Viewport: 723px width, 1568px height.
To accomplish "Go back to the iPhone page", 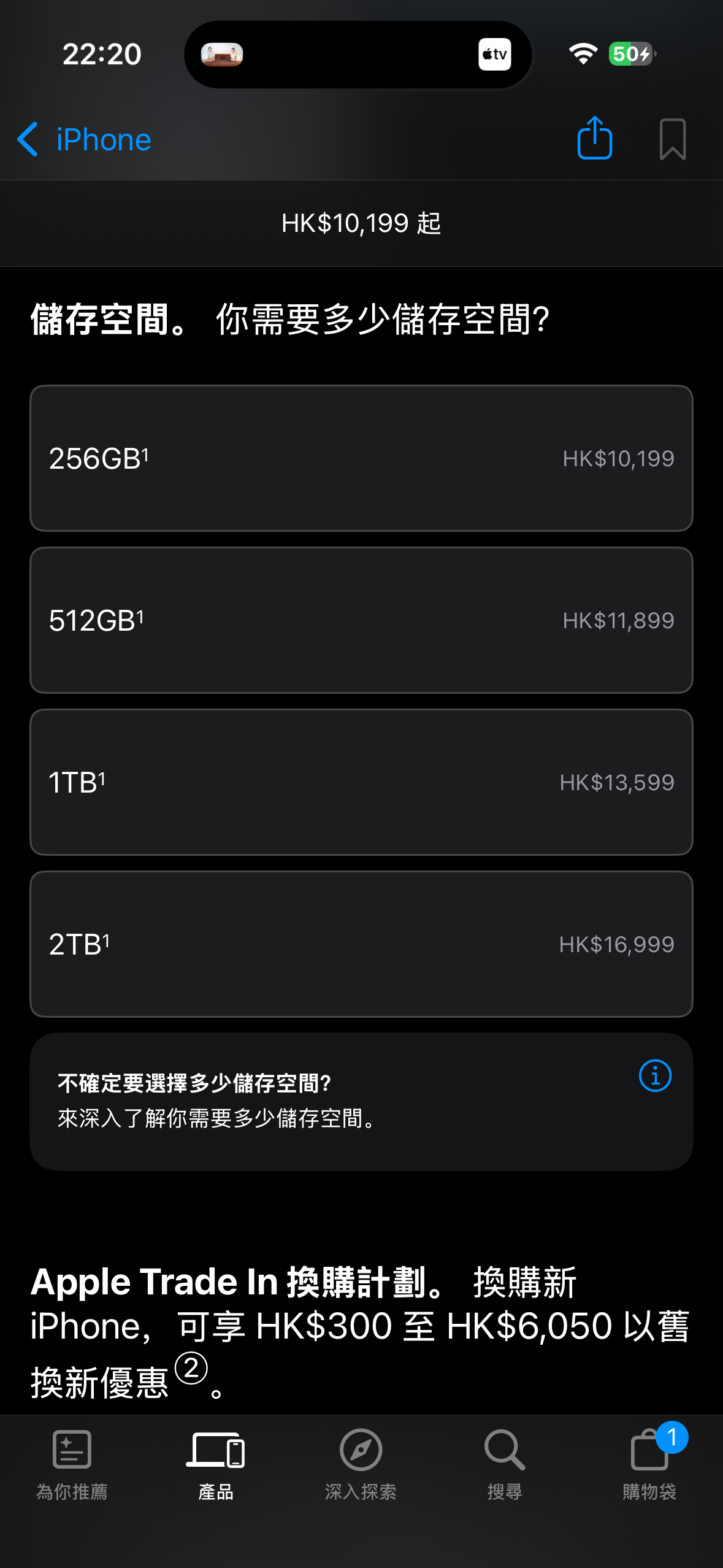I will (84, 140).
